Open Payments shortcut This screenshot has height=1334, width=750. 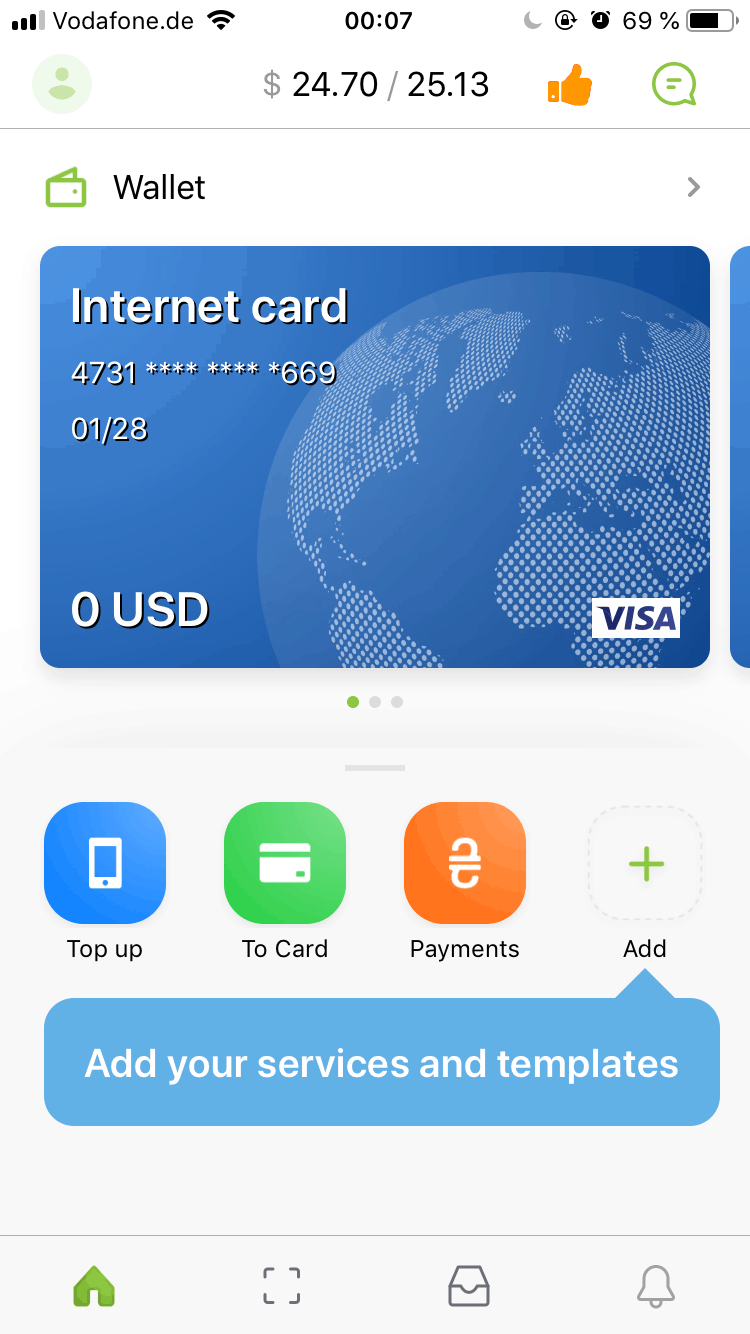point(465,863)
